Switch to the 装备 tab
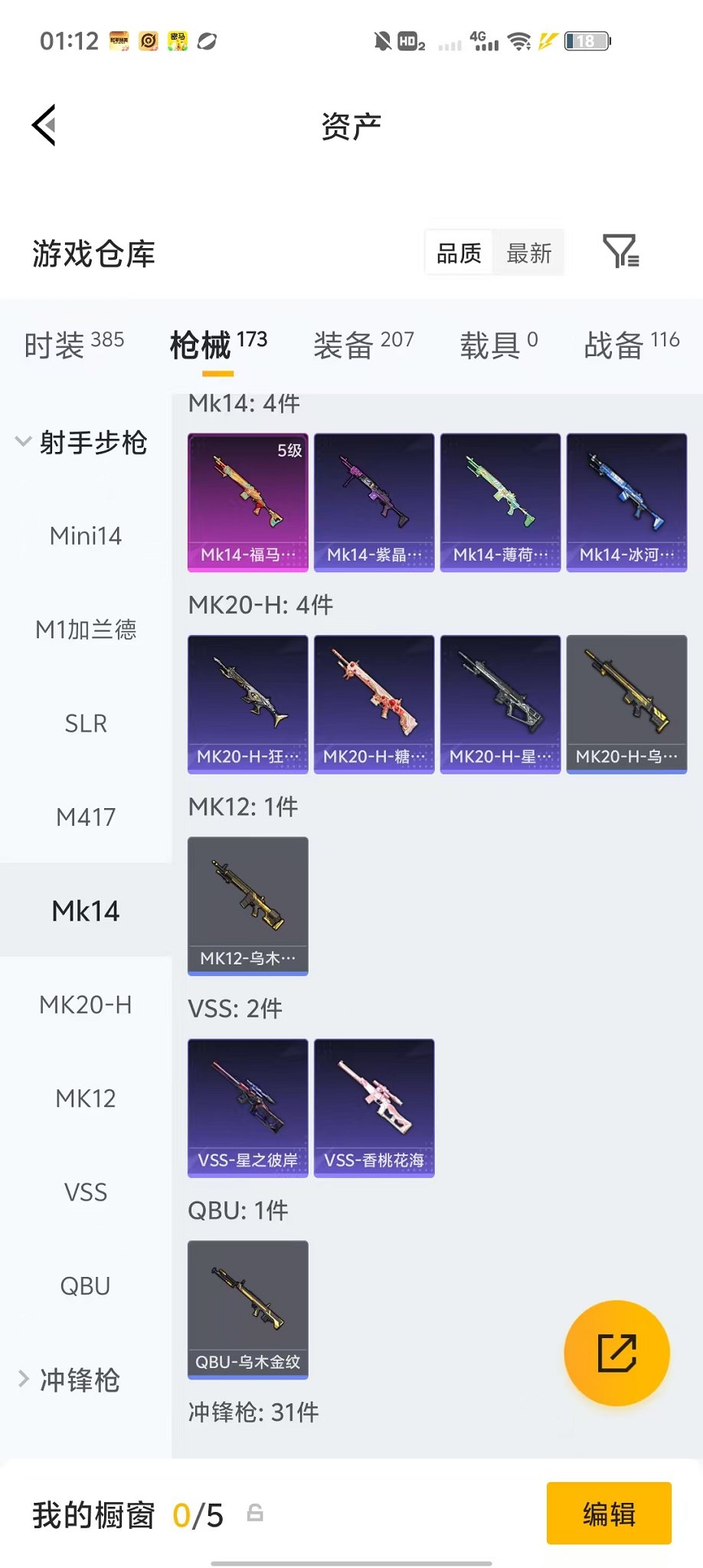 364,345
